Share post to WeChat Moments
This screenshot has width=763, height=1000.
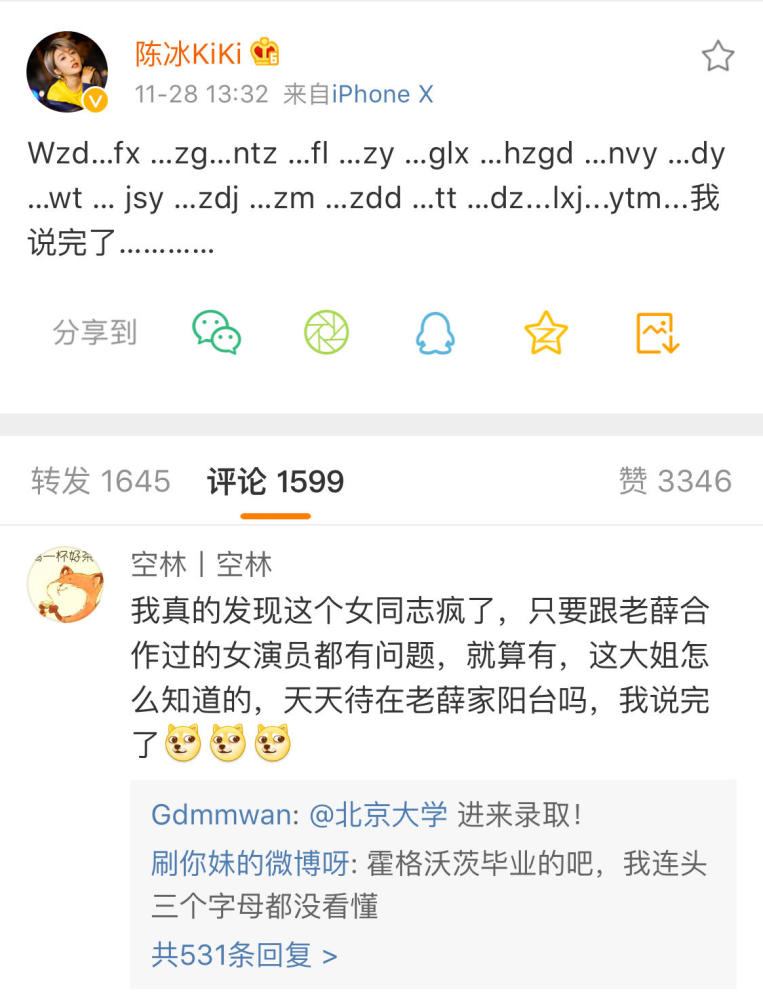pyautogui.click(x=326, y=332)
